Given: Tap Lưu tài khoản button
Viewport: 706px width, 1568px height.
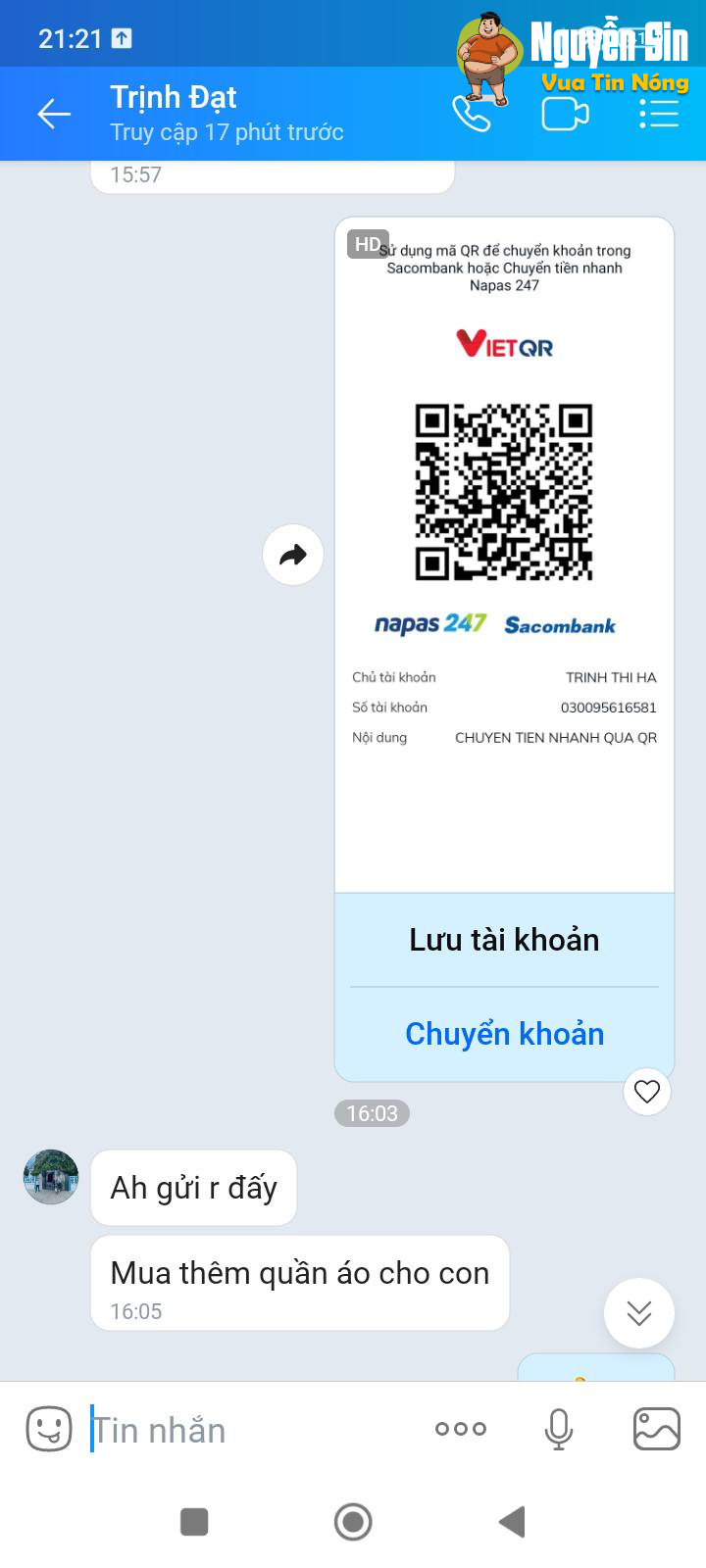Looking at the screenshot, I should (504, 940).
